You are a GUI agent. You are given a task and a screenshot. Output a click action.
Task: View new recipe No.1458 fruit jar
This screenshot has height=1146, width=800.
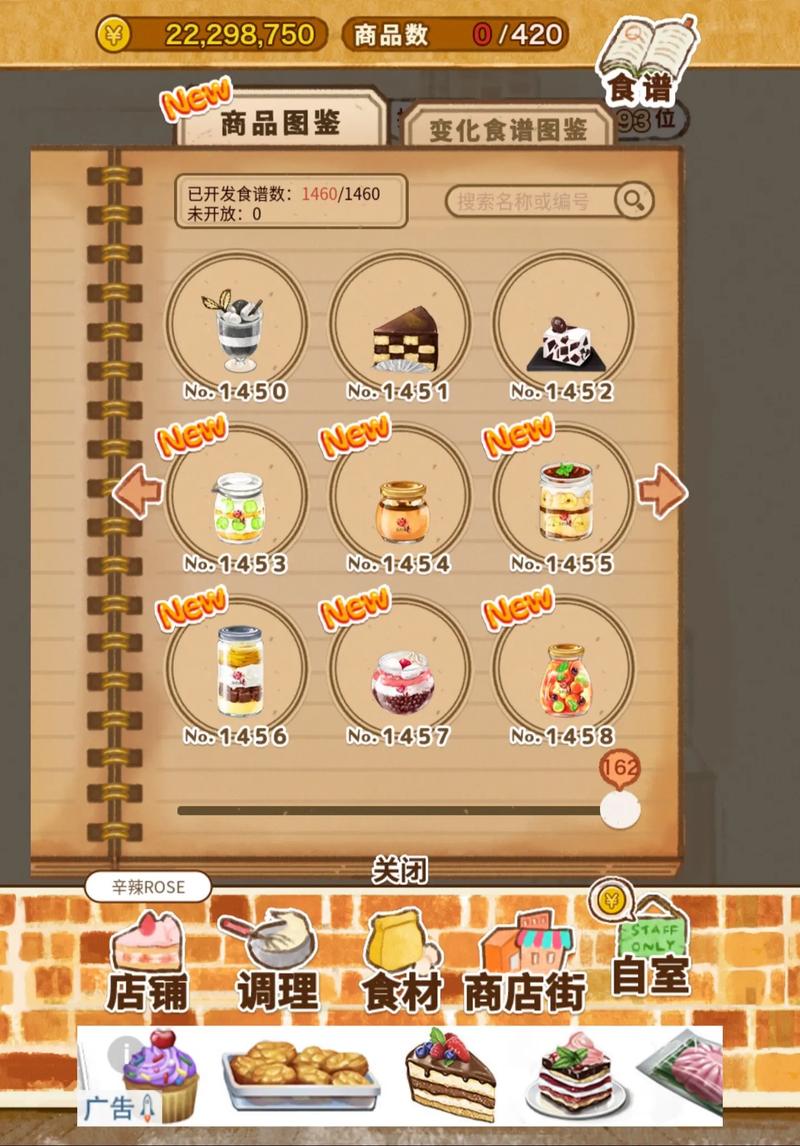pyautogui.click(x=563, y=668)
